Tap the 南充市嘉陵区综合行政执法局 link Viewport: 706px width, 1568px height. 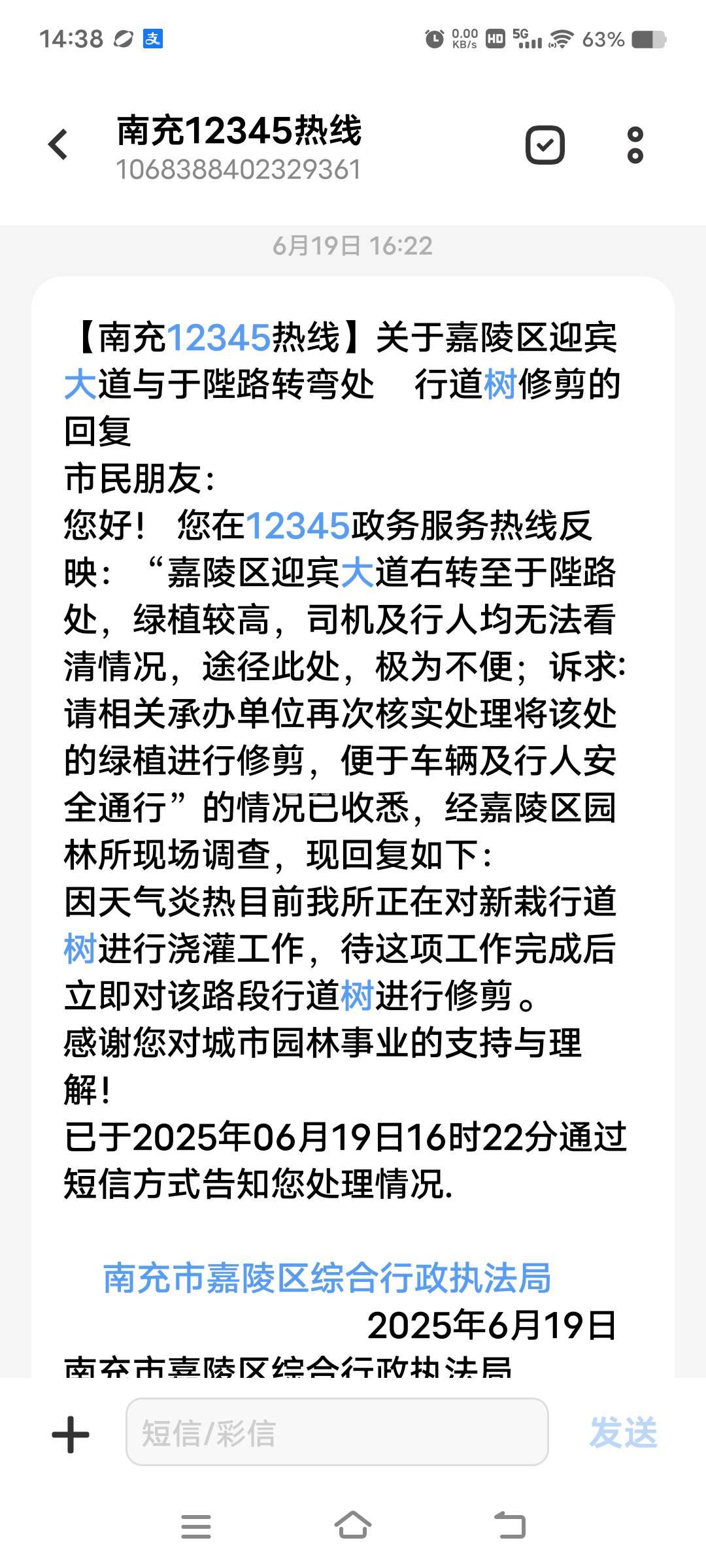click(327, 1277)
